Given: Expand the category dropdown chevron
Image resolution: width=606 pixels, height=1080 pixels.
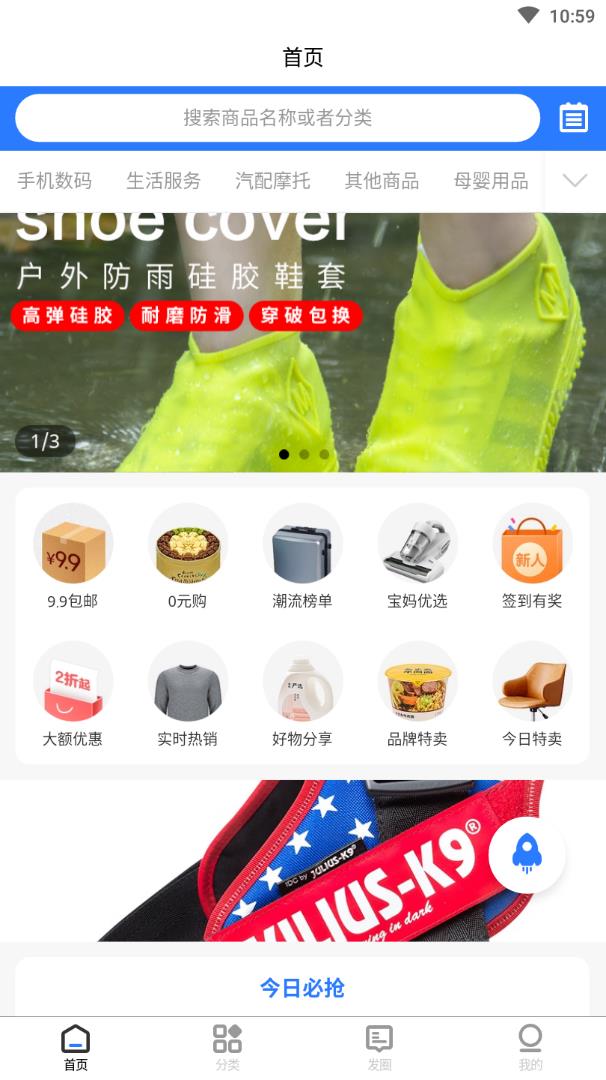Looking at the screenshot, I should [575, 181].
